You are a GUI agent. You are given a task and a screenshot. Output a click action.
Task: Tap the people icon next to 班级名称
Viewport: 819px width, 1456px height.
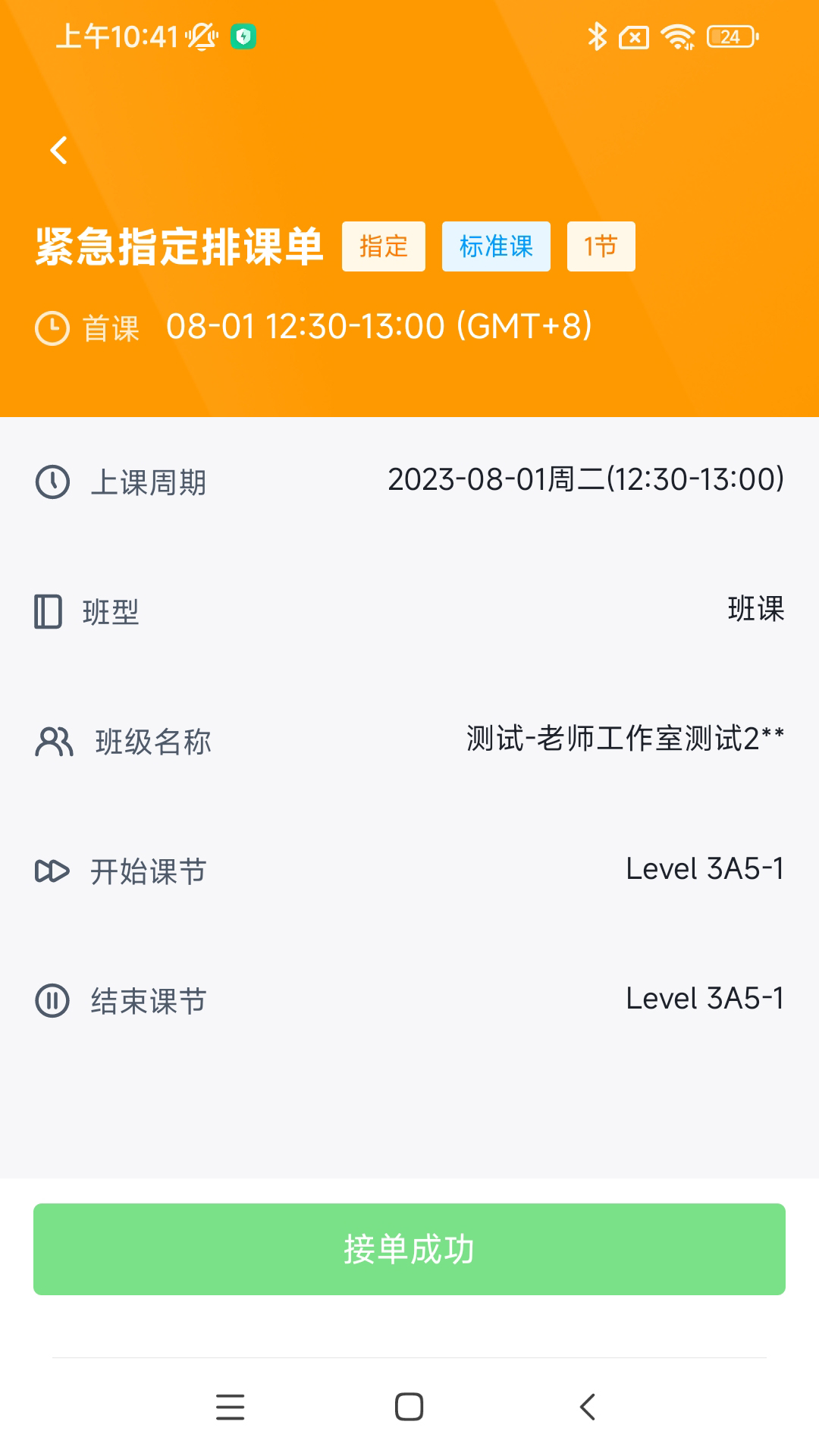tap(54, 742)
